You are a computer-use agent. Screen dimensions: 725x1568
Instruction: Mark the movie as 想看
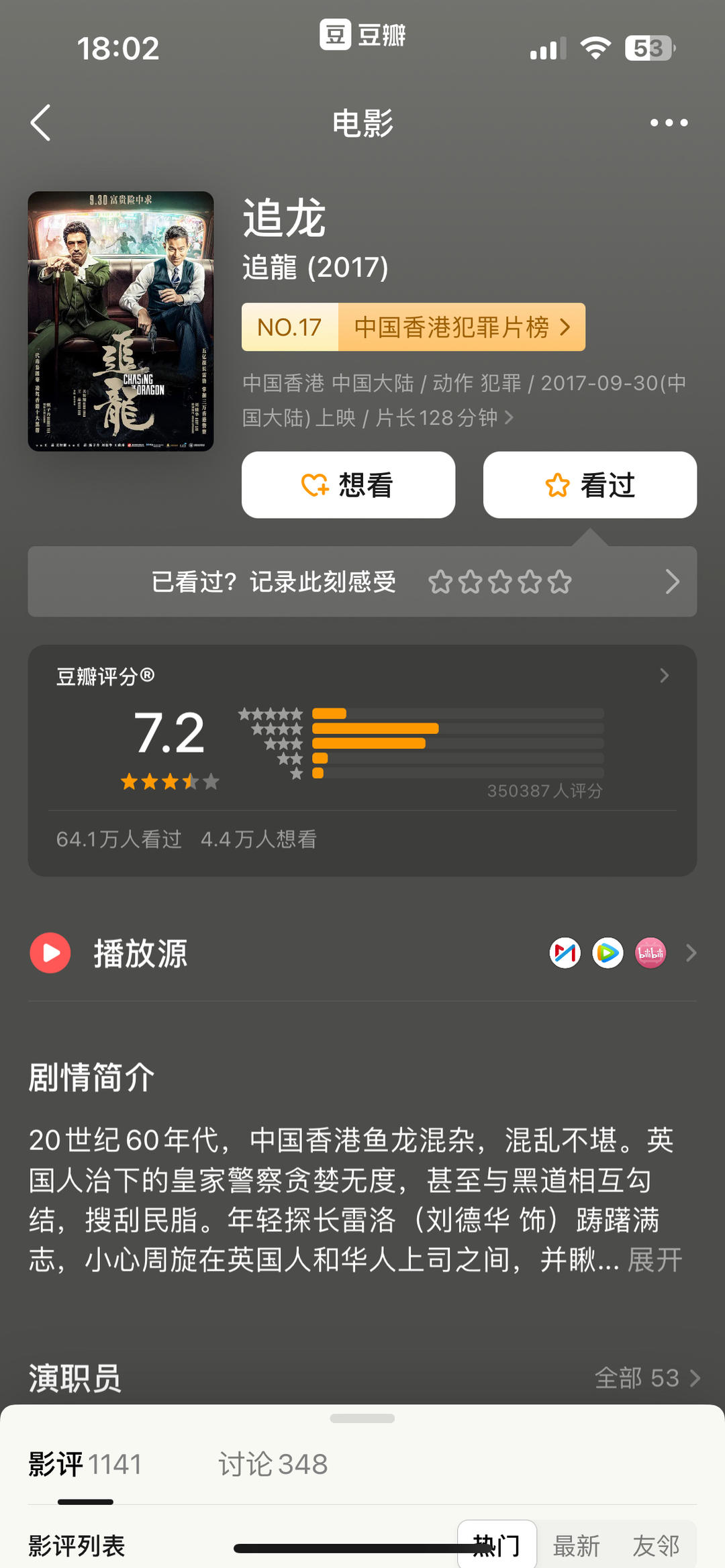click(348, 484)
